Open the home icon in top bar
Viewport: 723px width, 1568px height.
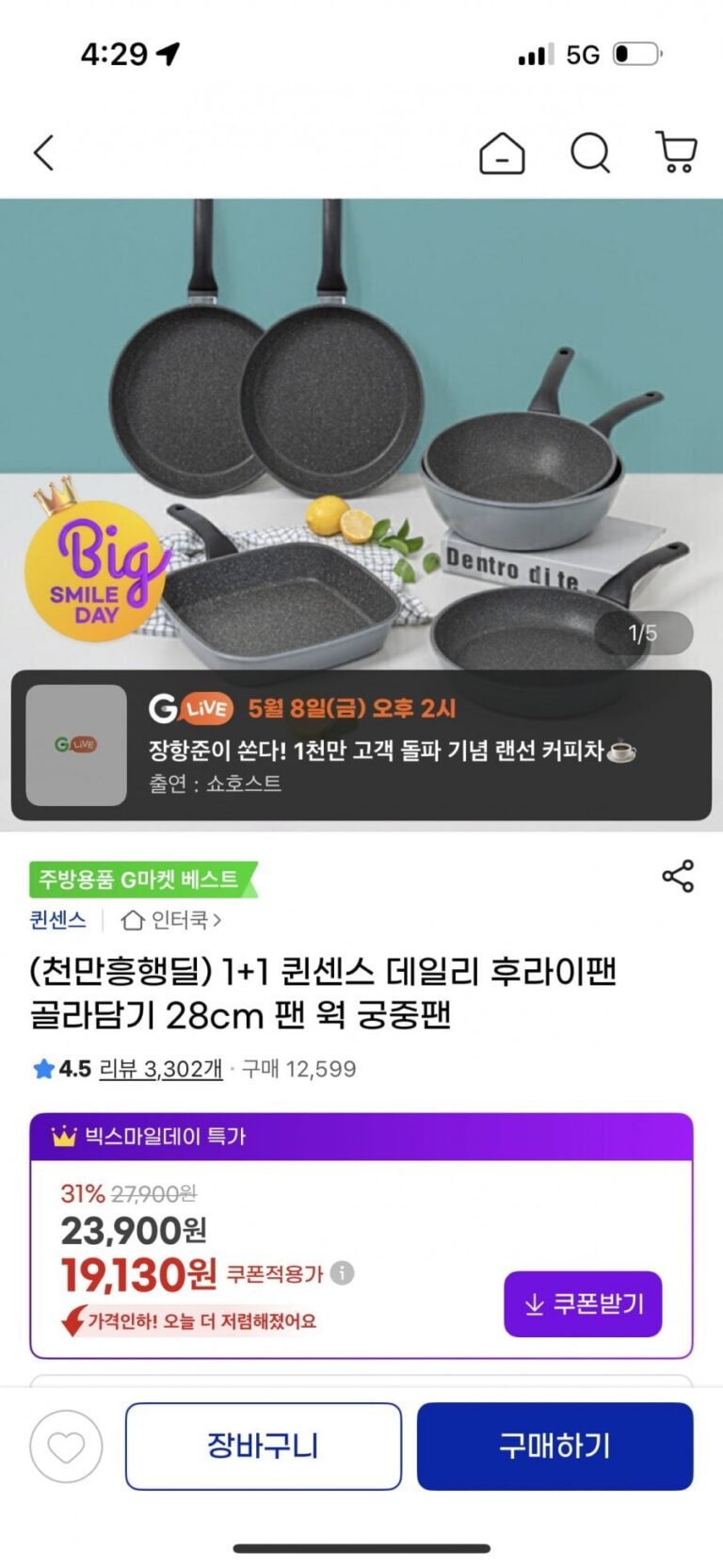click(502, 153)
